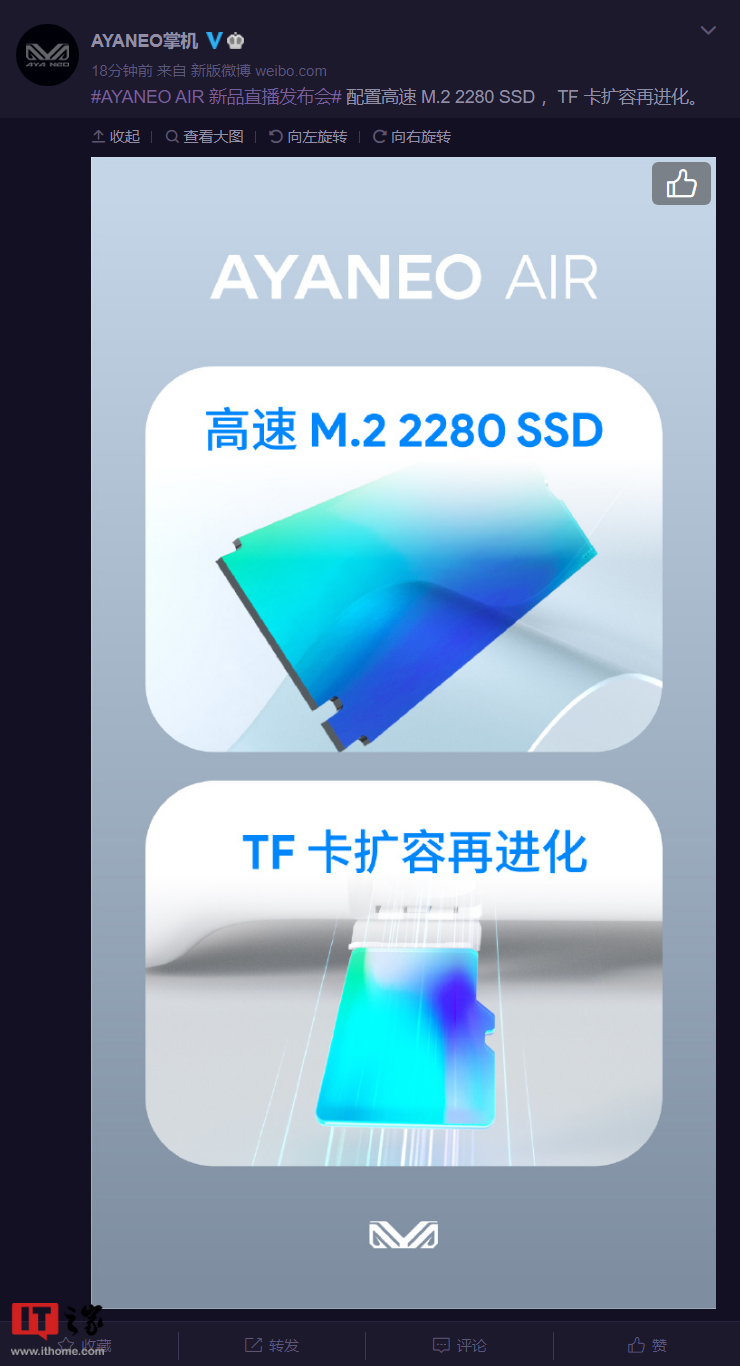Open the AYANEO AIR post image

403,730
